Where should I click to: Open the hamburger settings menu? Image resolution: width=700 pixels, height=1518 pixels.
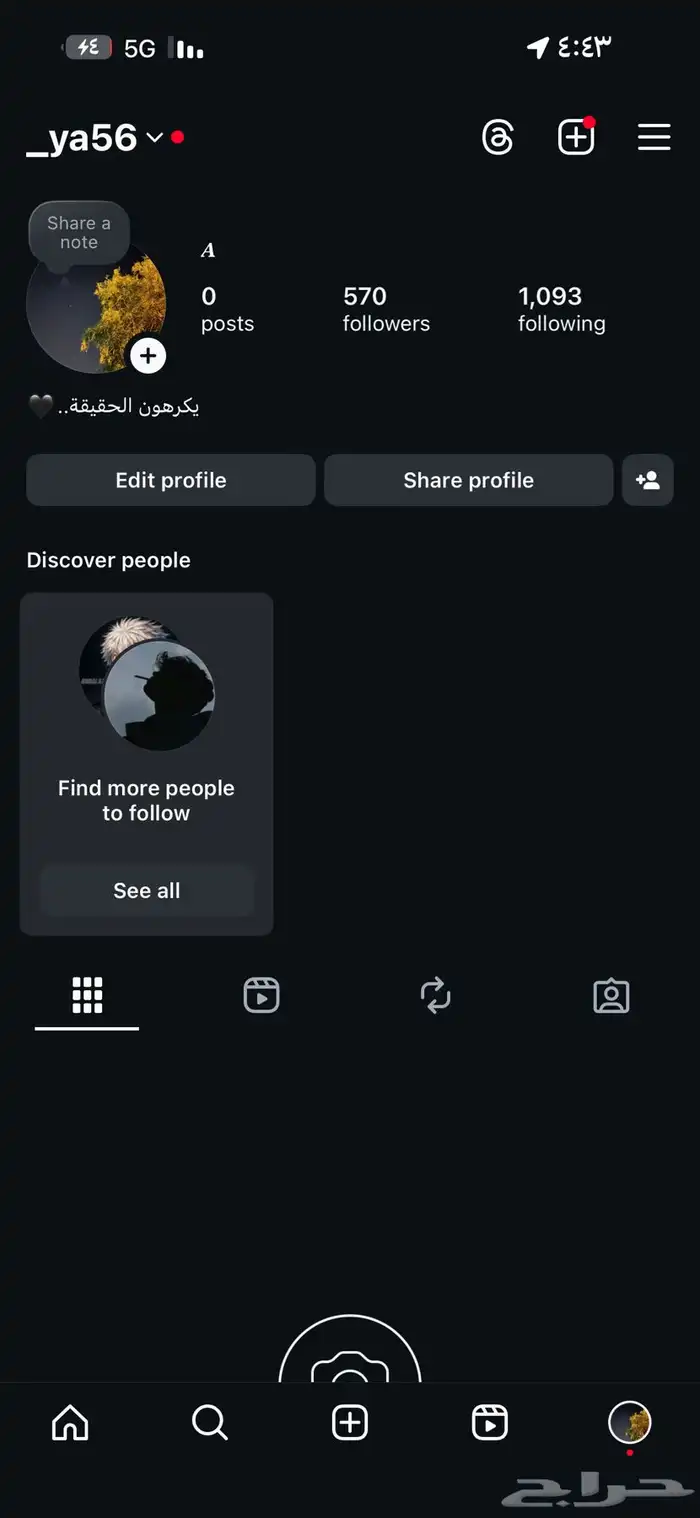click(654, 137)
